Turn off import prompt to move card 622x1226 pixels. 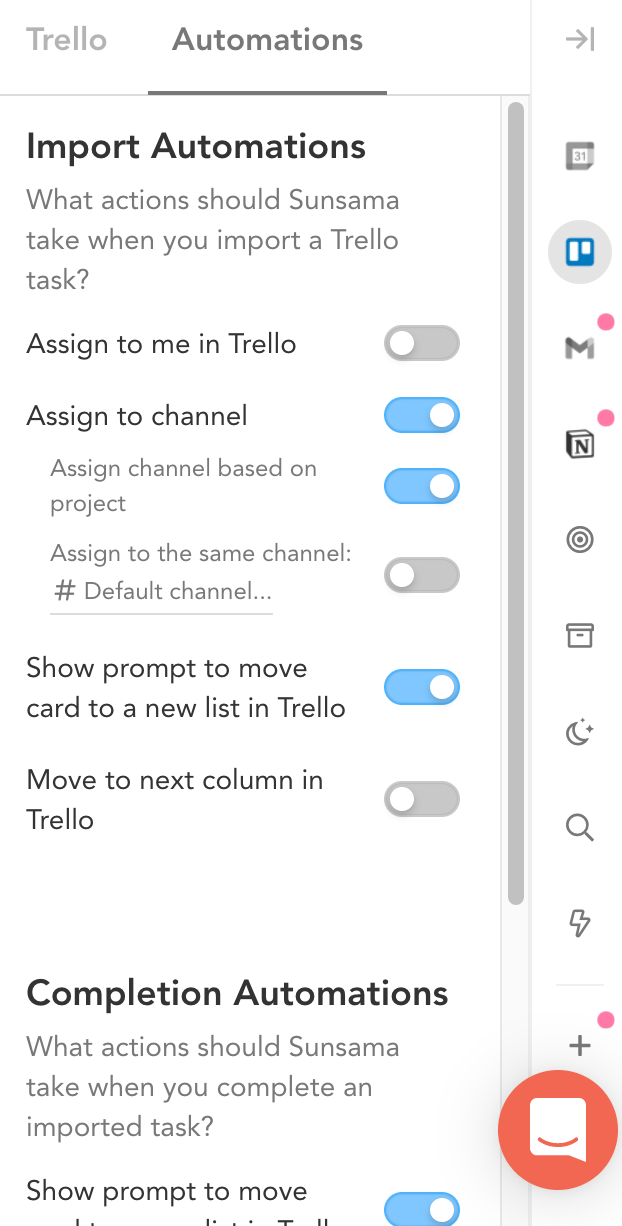(422, 688)
